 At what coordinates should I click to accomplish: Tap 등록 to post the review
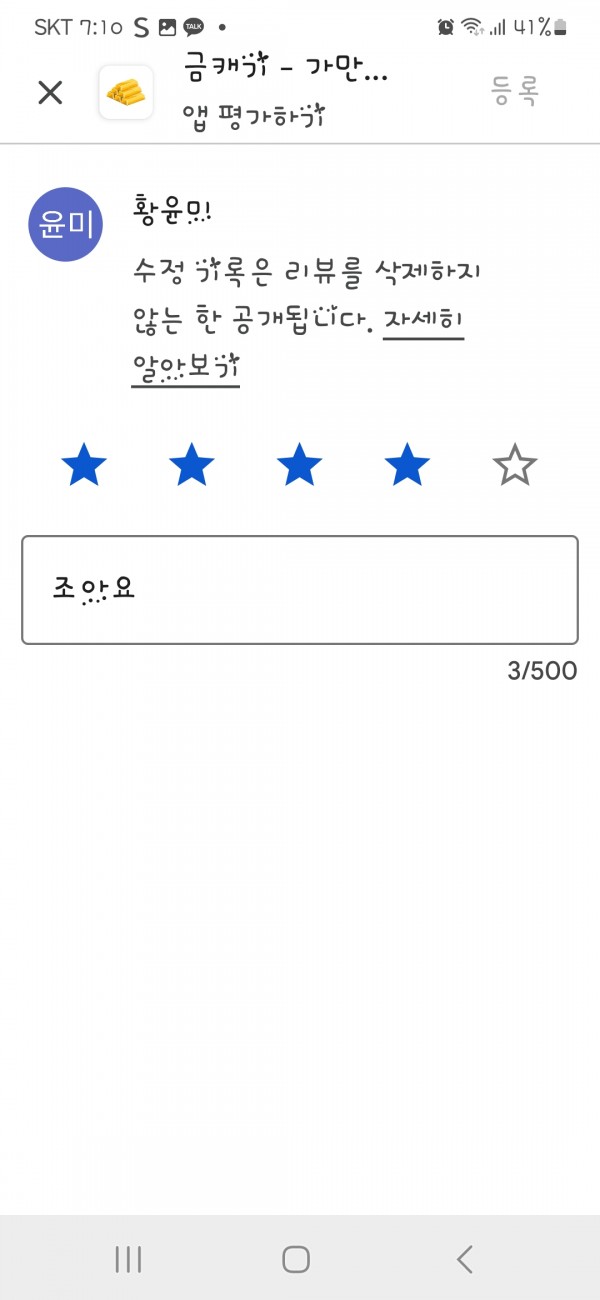(516, 91)
